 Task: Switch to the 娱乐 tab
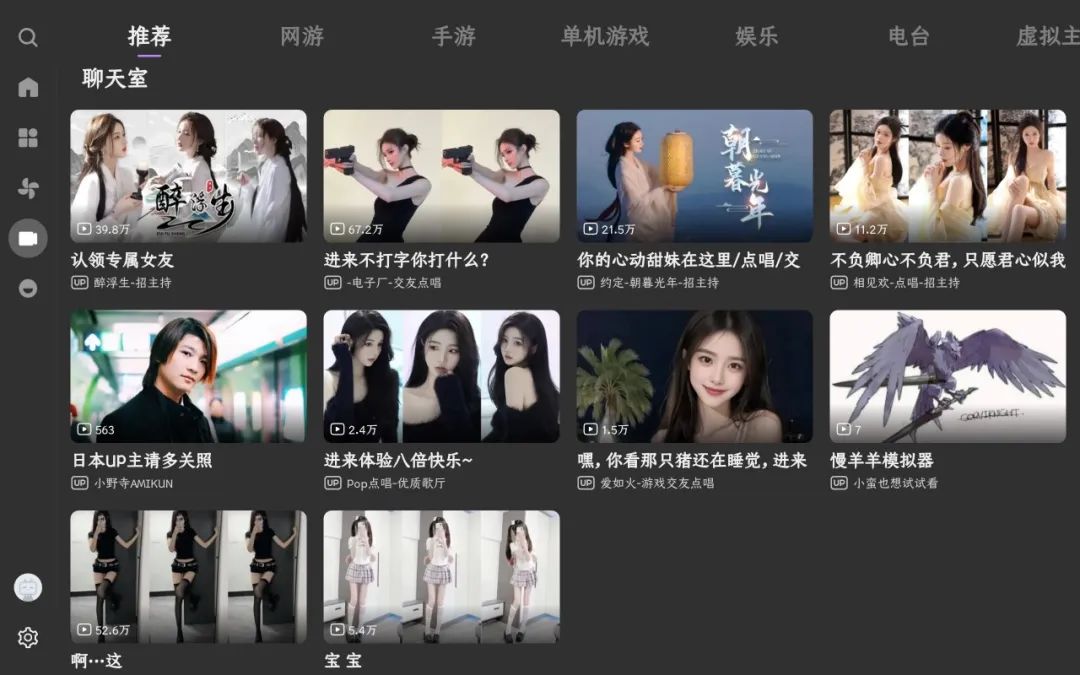pyautogui.click(x=756, y=37)
